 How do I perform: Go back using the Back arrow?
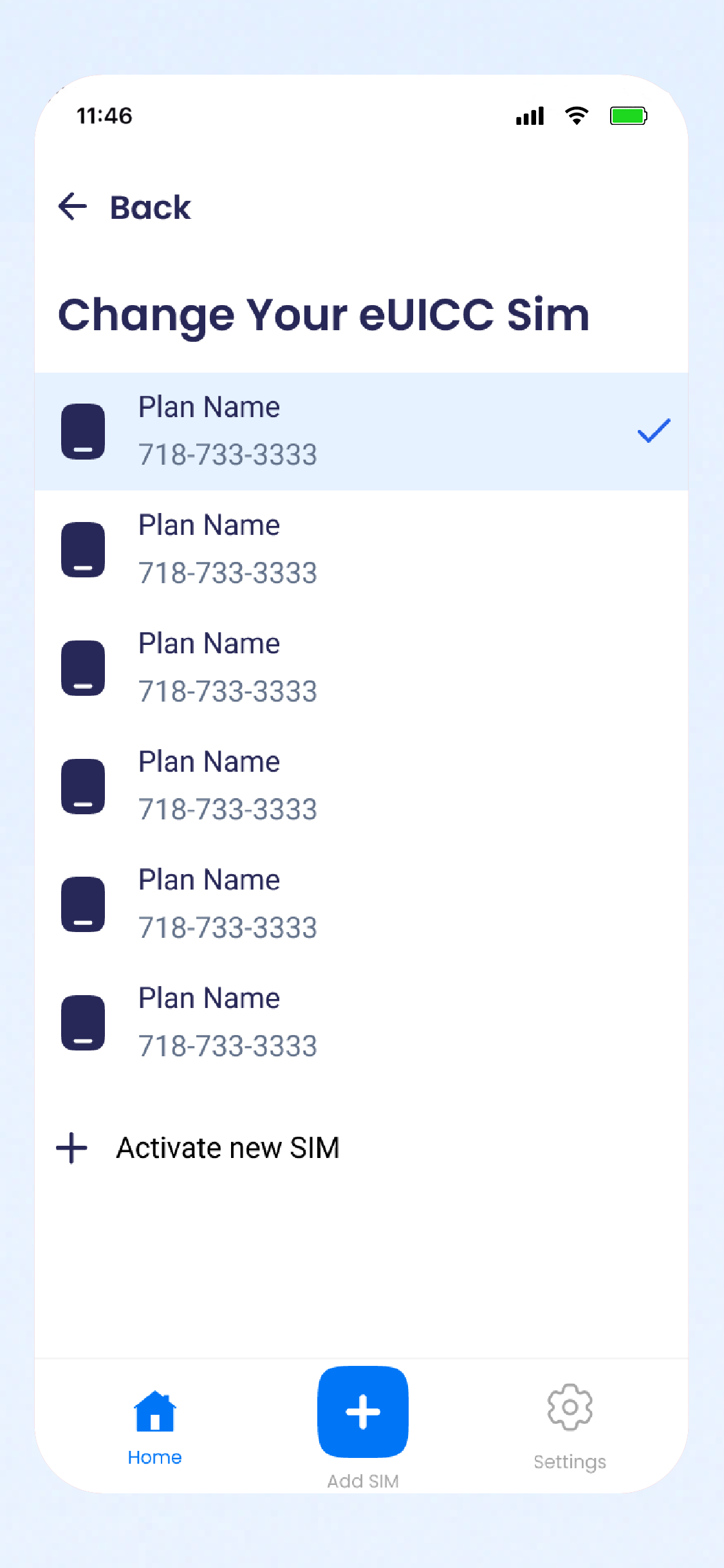[73, 207]
